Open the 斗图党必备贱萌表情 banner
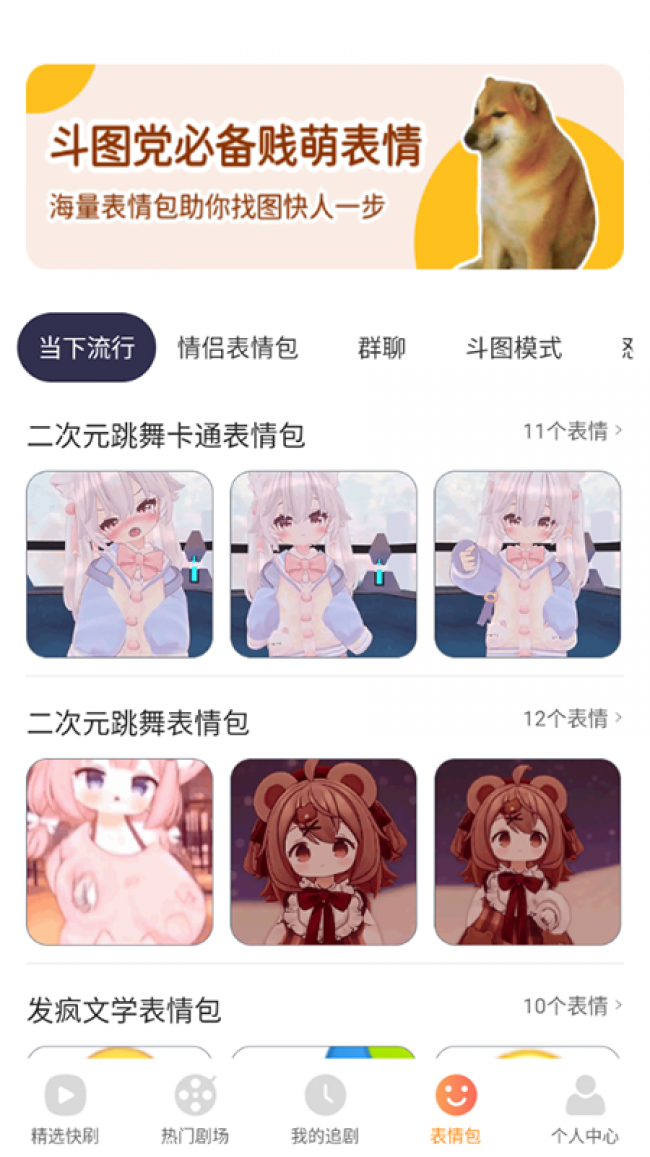 point(324,167)
